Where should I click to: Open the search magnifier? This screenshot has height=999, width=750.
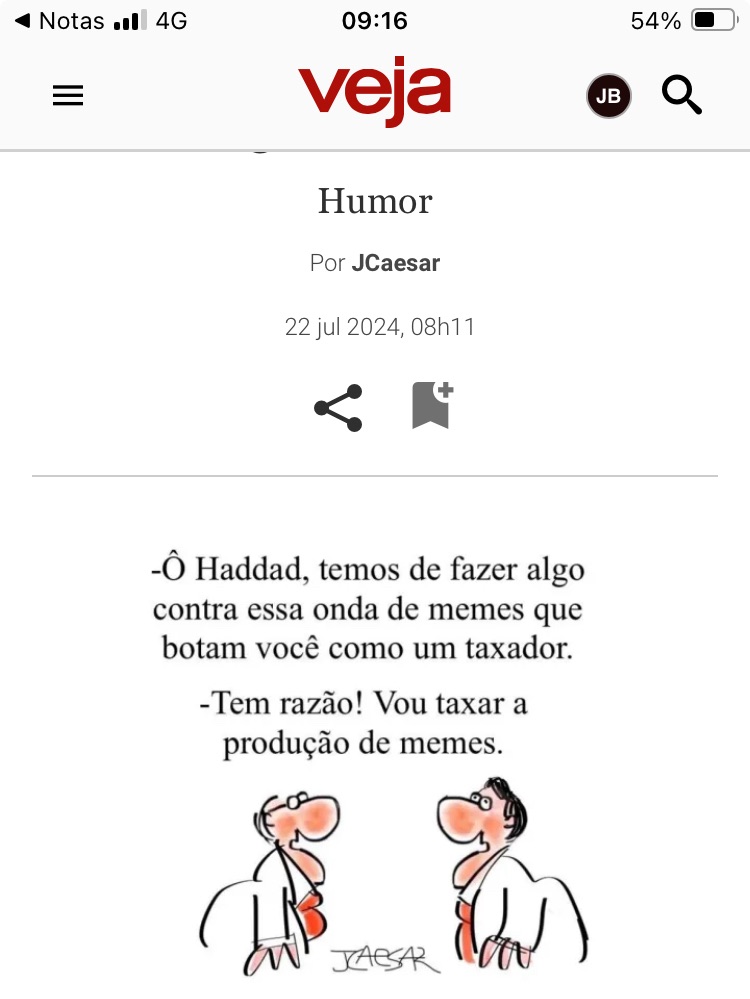click(x=682, y=96)
